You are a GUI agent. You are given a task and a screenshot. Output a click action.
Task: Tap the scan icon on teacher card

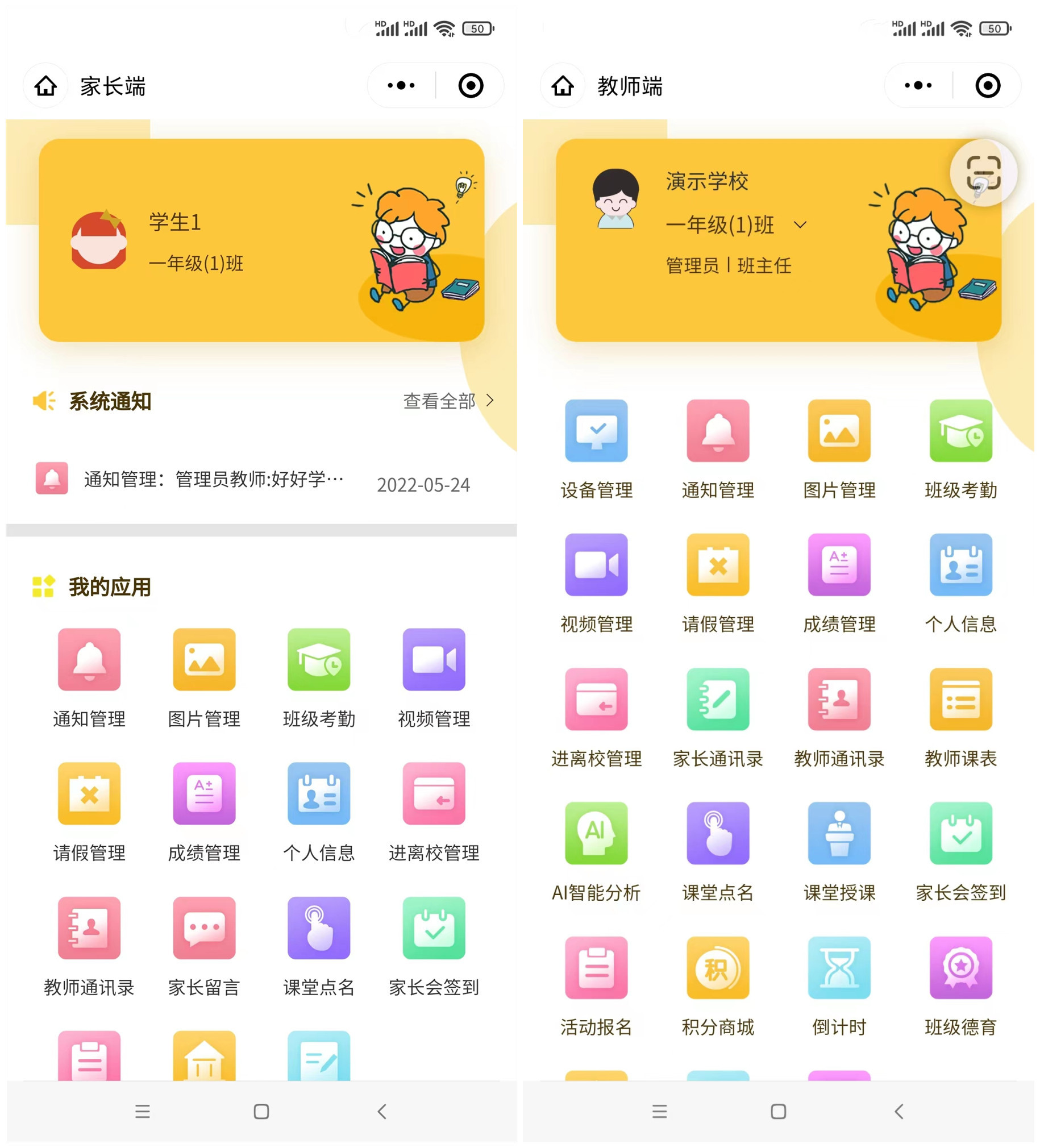click(x=983, y=173)
